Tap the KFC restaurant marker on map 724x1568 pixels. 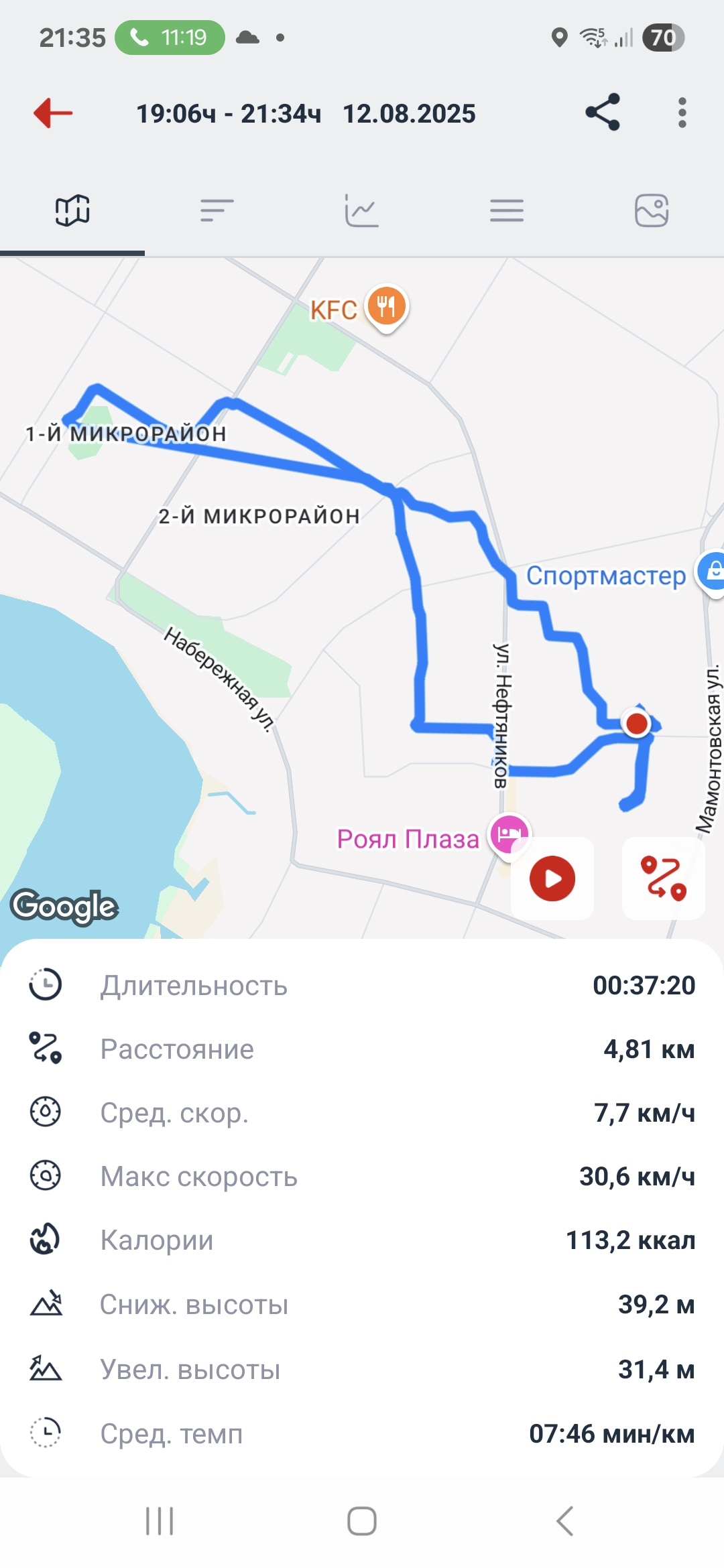point(386,308)
